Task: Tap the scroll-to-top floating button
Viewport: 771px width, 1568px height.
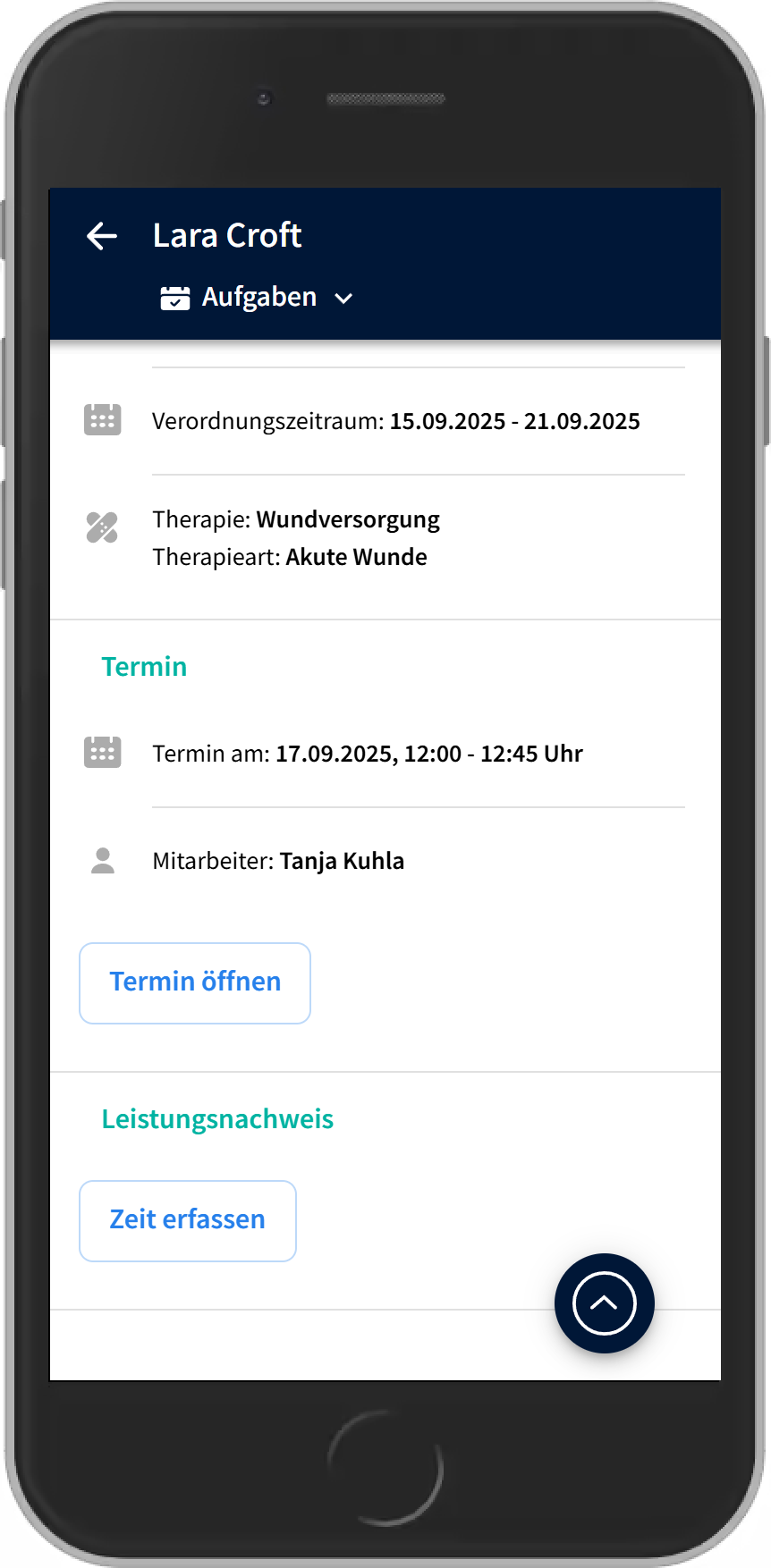Action: (x=604, y=1302)
